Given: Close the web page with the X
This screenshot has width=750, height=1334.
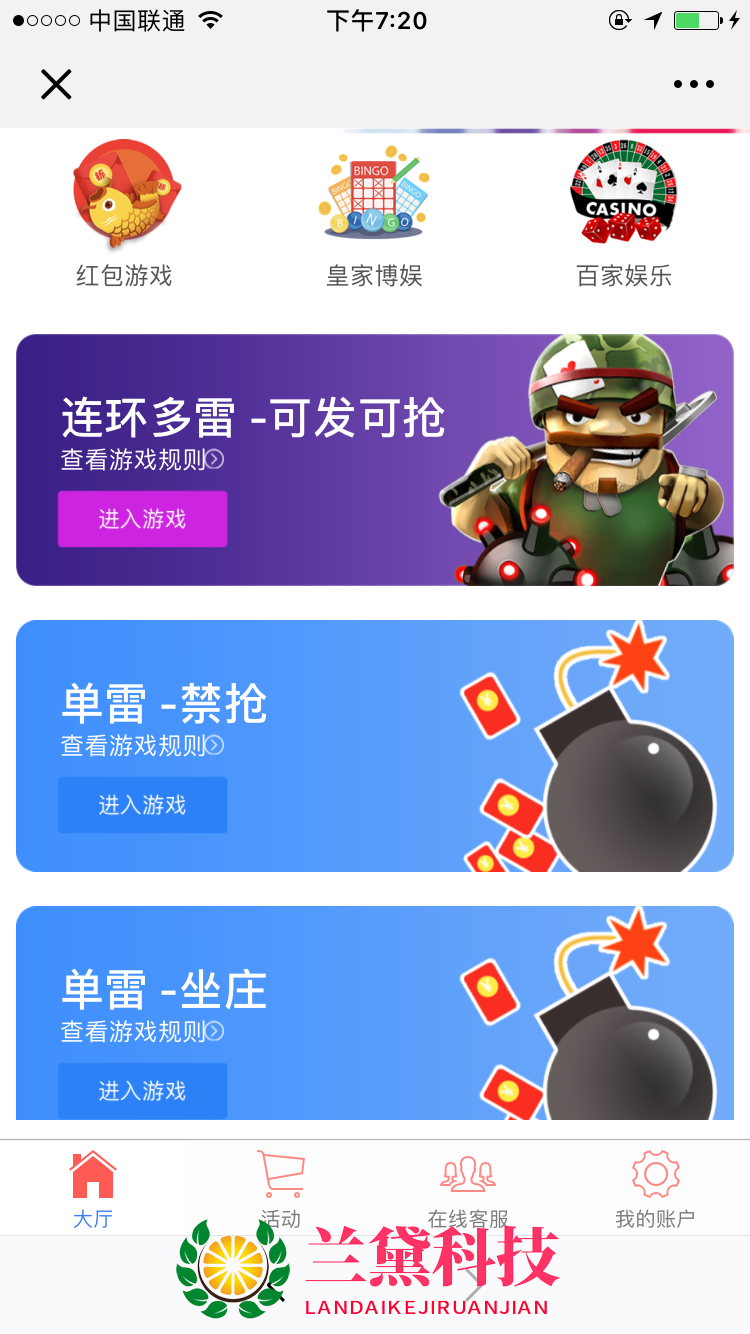Looking at the screenshot, I should pos(56,84).
